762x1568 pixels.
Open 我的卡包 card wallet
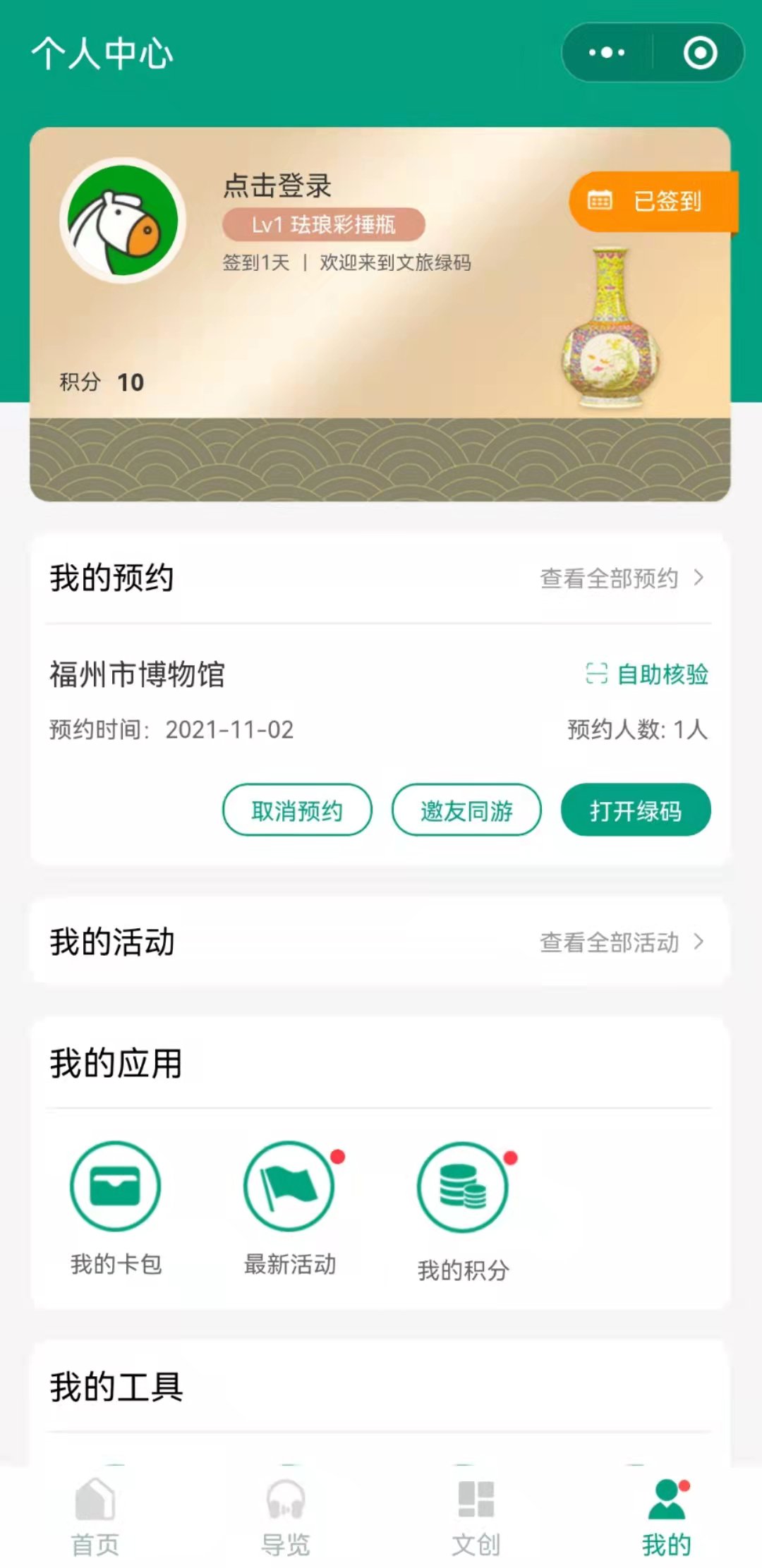(116, 1206)
